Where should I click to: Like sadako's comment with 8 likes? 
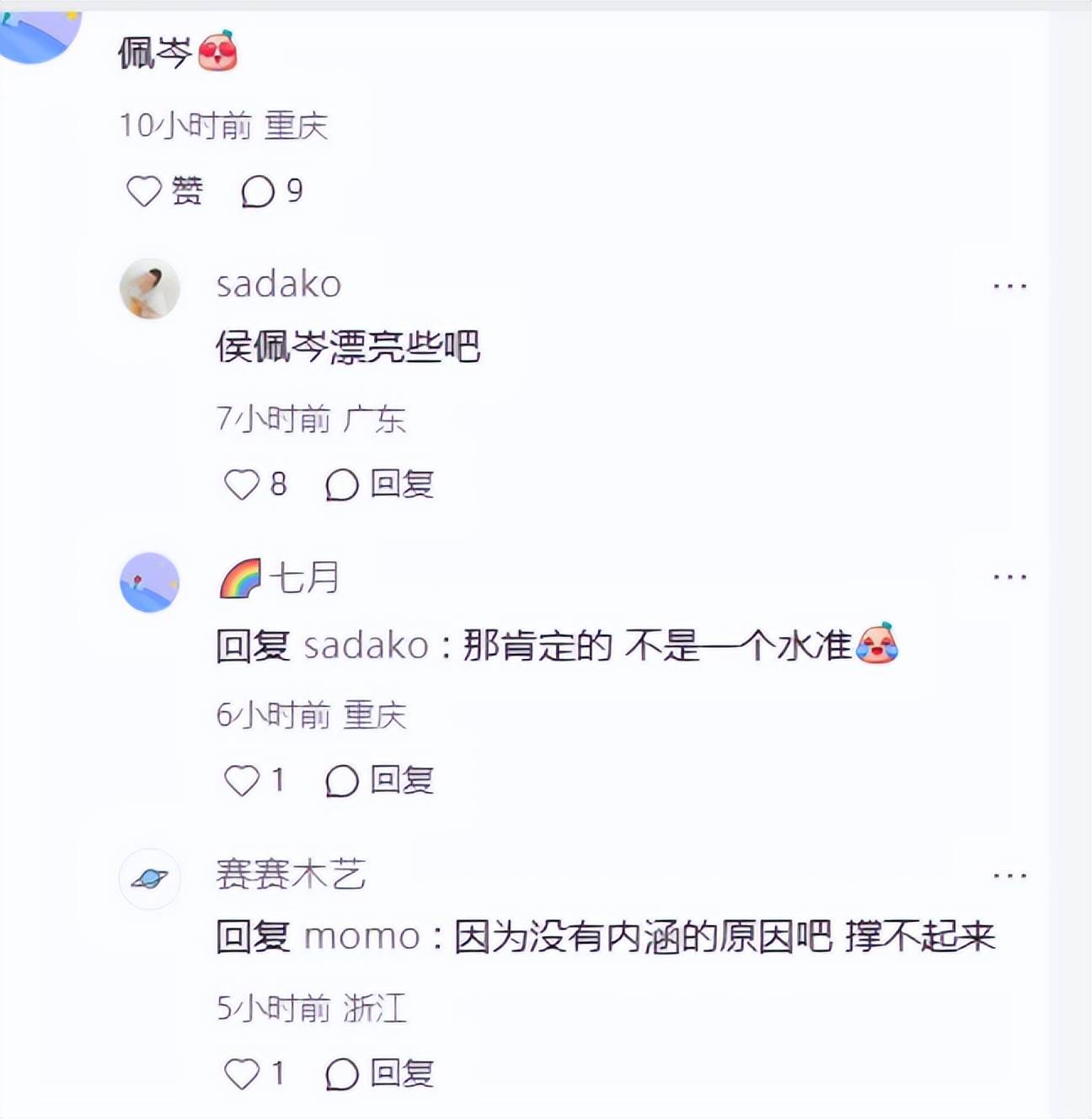point(242,485)
